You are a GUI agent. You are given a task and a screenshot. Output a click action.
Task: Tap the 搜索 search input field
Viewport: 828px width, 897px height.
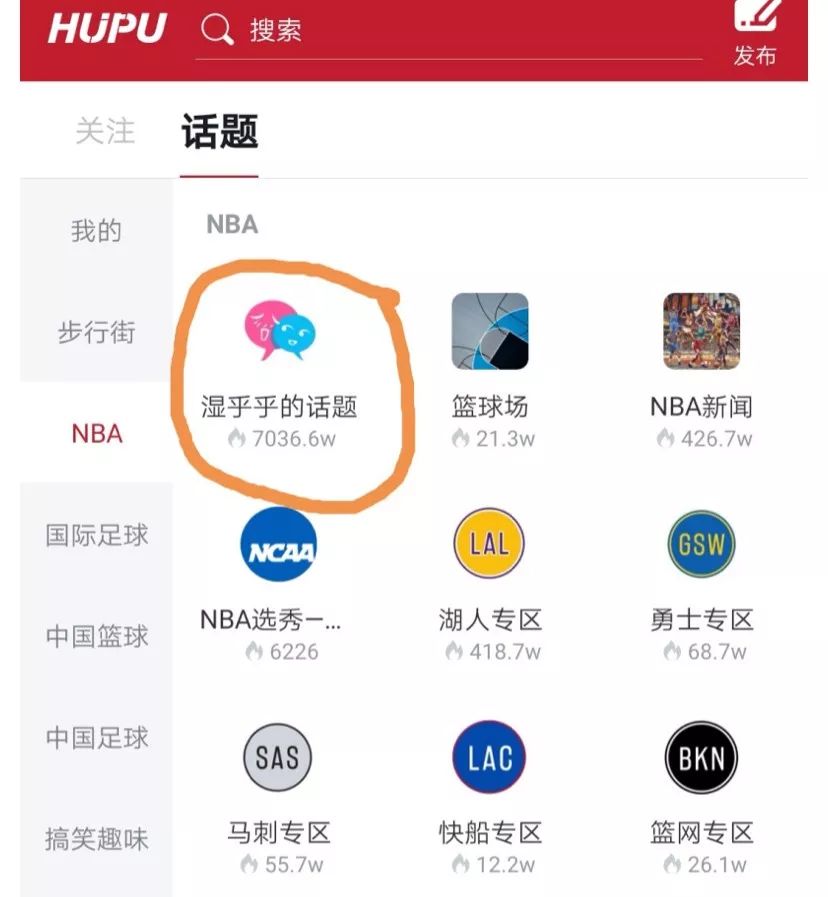330,29
